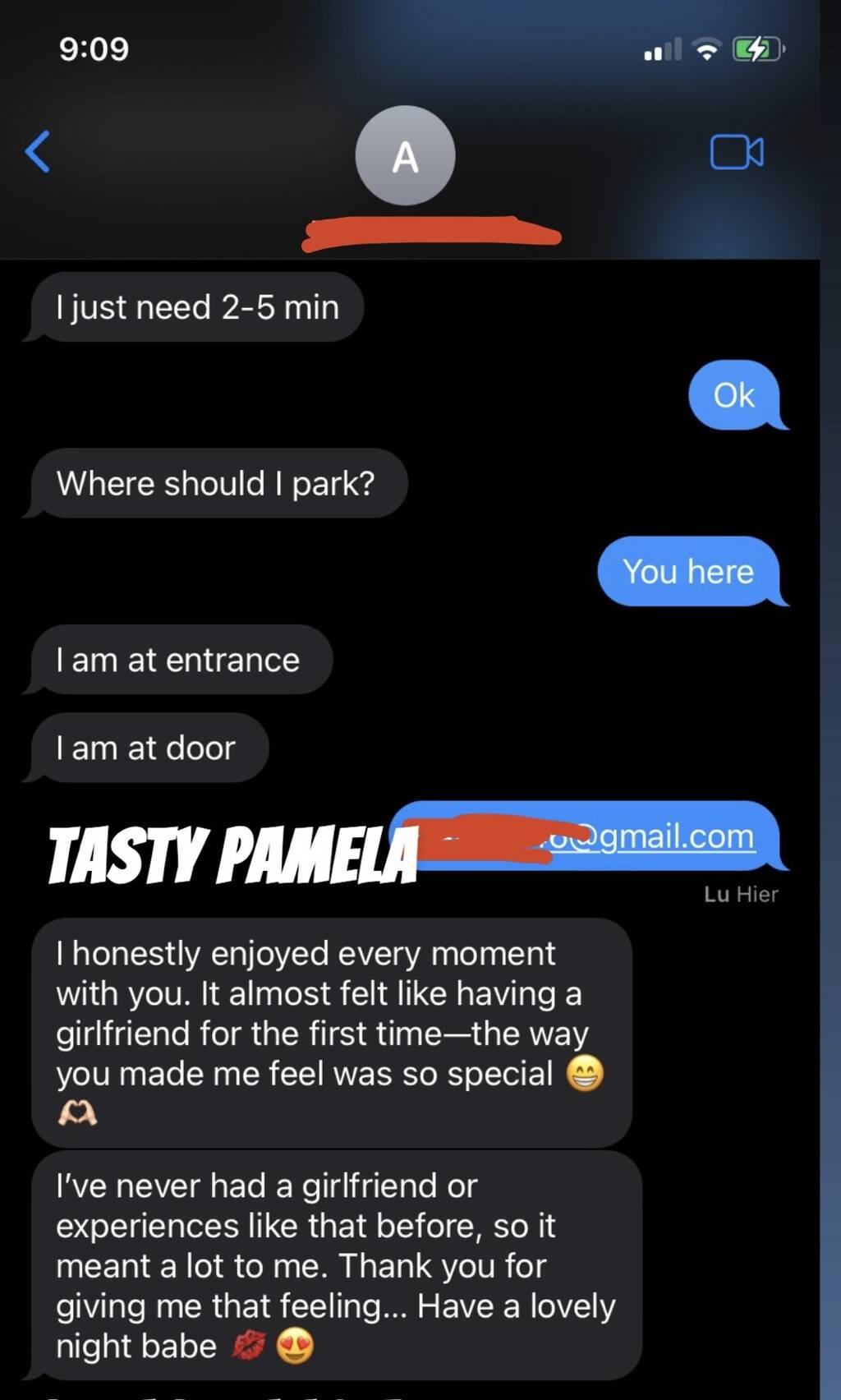Go back to the messages list
This screenshot has height=1400, width=841.
[38, 152]
